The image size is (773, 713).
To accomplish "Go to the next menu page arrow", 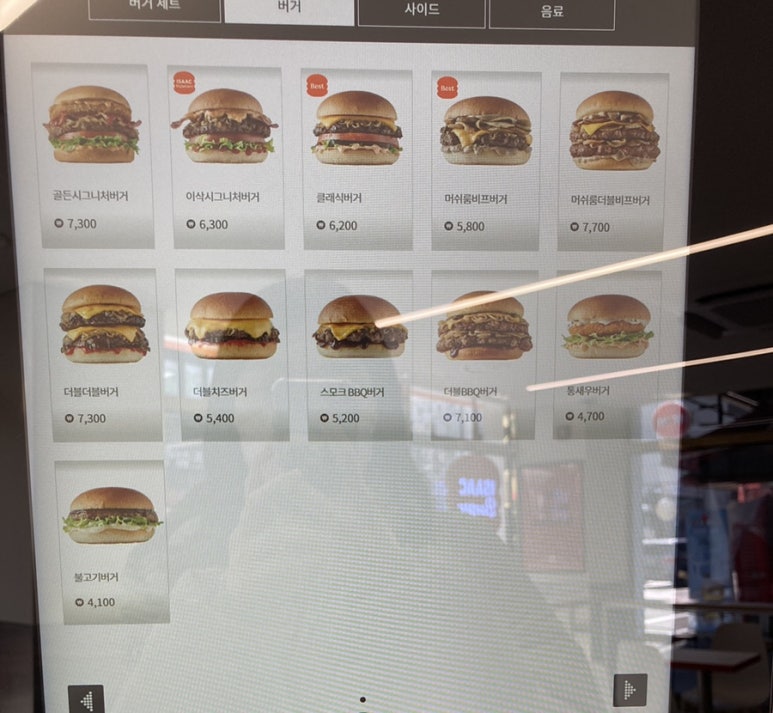I will click(630, 689).
